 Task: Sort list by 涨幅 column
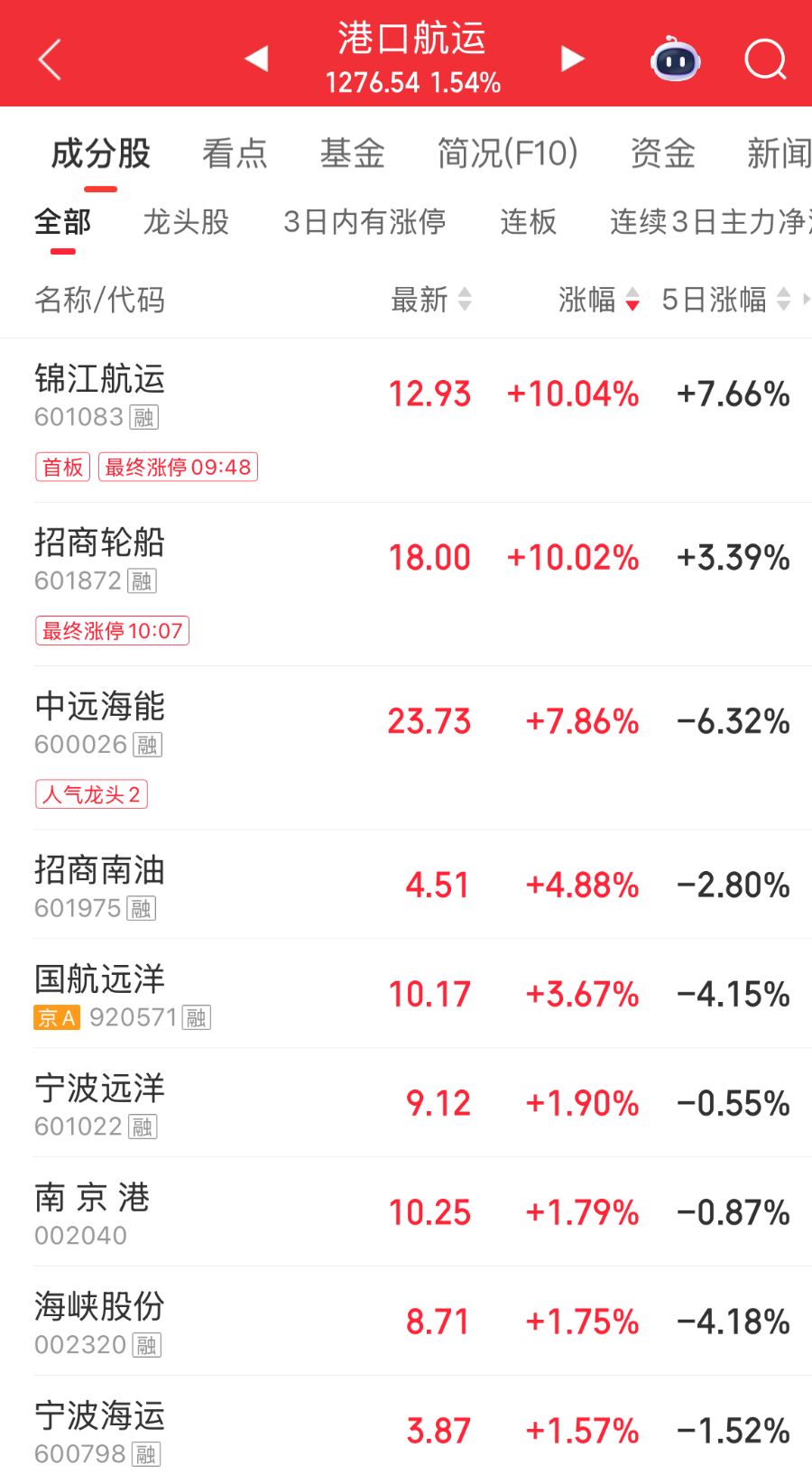pyautogui.click(x=598, y=300)
